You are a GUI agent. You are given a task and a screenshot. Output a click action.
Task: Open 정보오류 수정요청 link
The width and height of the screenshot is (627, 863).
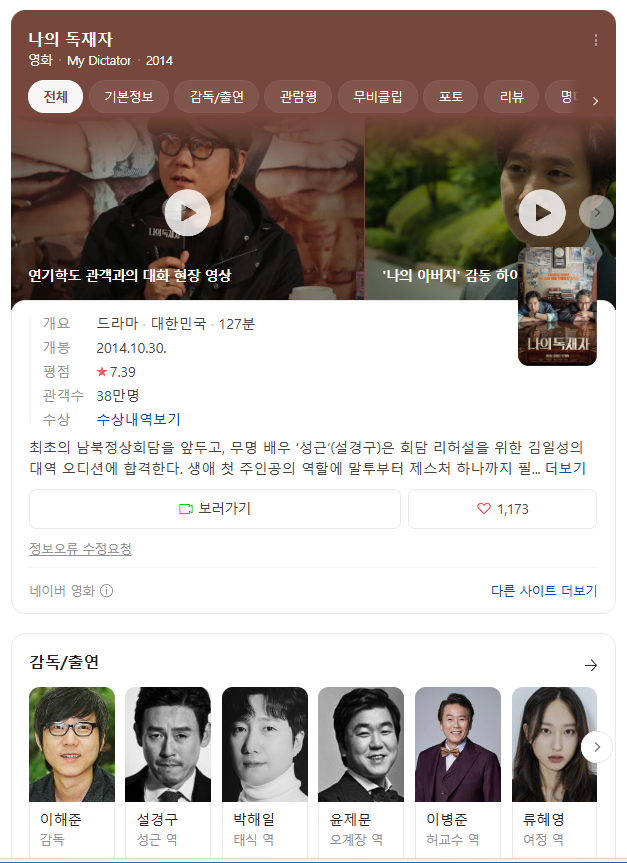[x=80, y=549]
